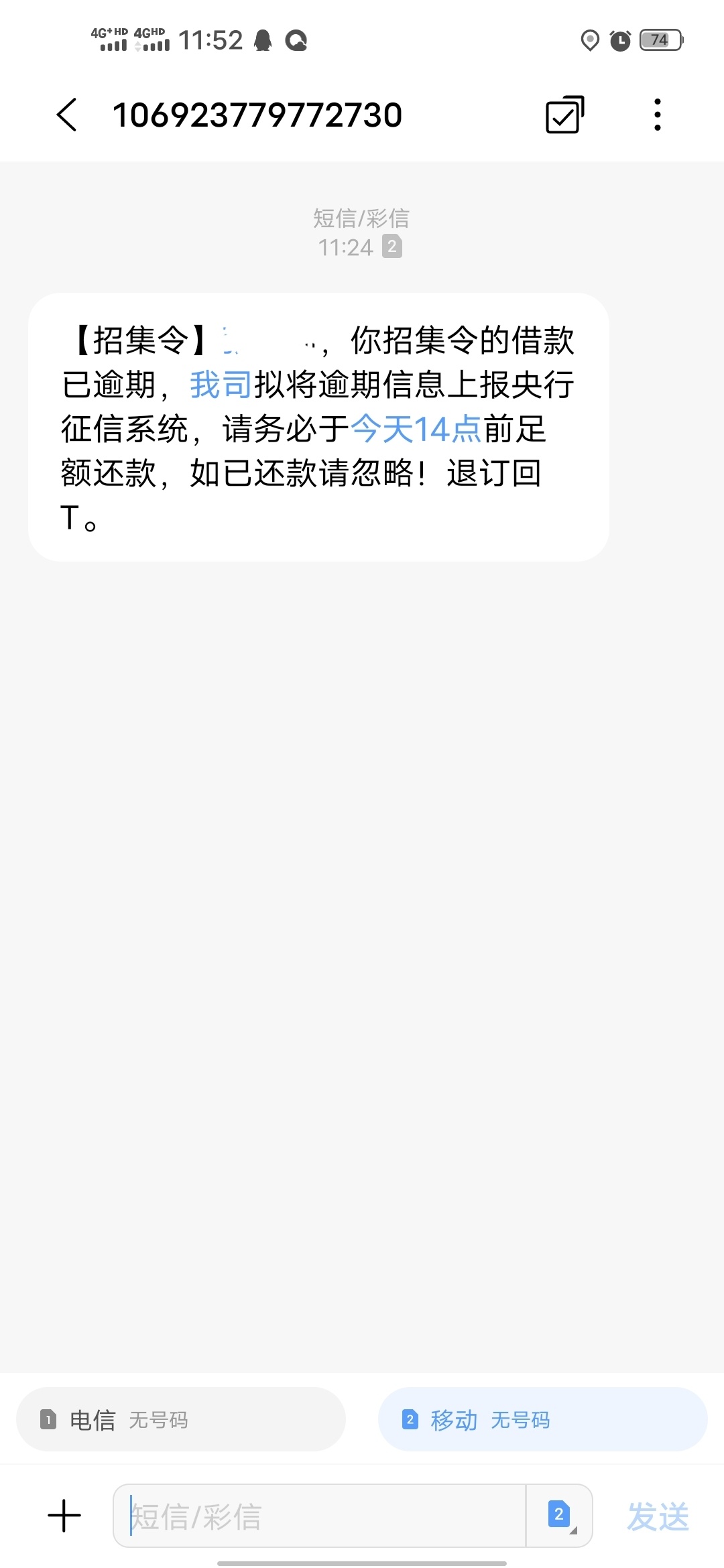Tap the highlighted 我司 link
Viewport: 724px width, 1568px height.
[221, 385]
